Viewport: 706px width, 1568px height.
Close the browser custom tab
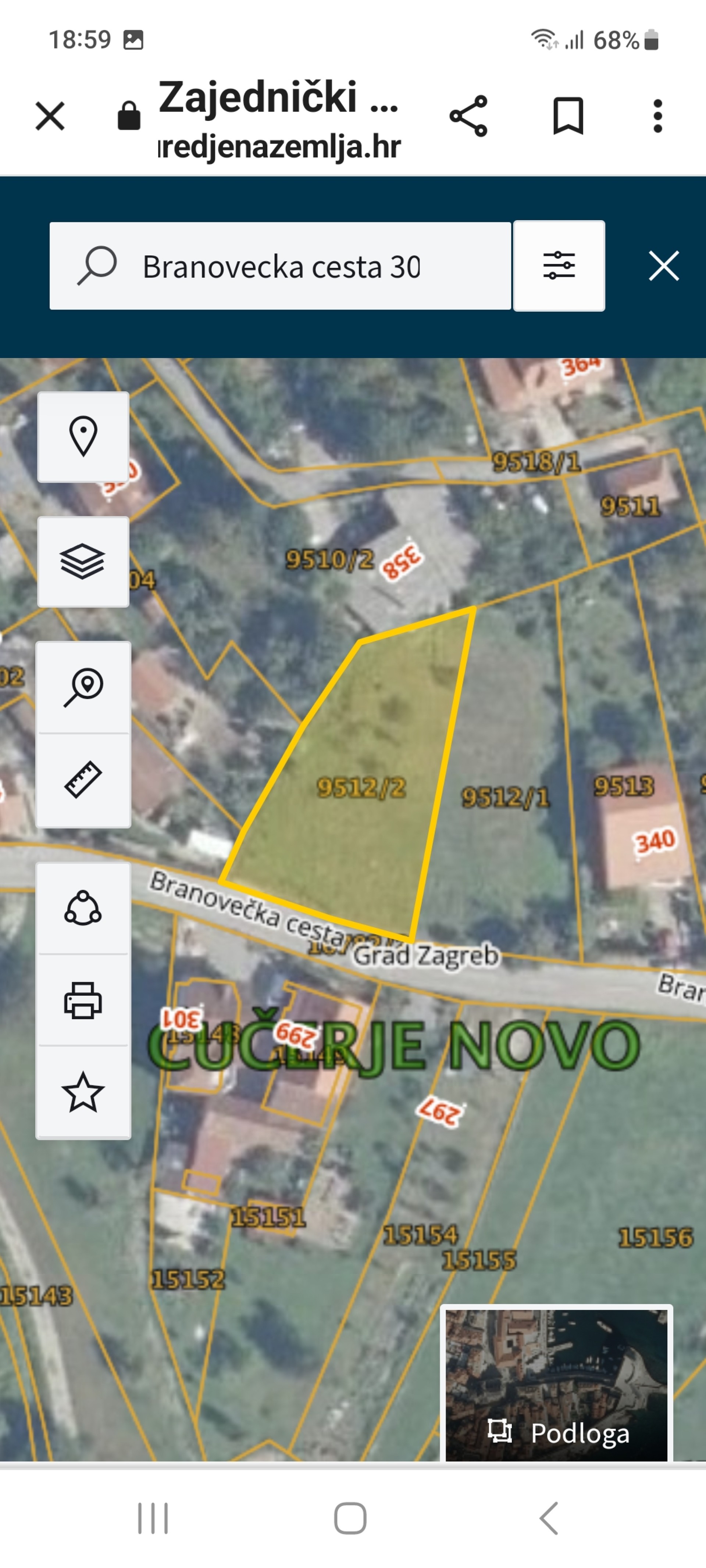(50, 116)
